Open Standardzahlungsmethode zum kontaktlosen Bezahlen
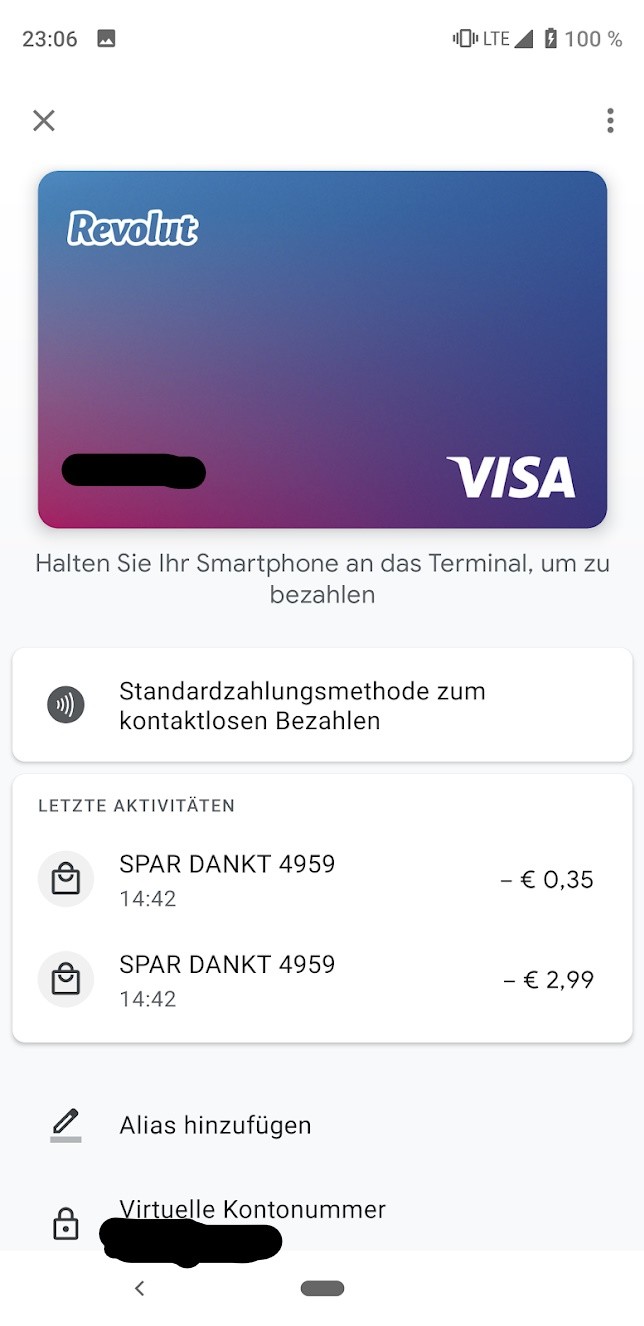Screen dimensions: 644x1326 click(322, 705)
